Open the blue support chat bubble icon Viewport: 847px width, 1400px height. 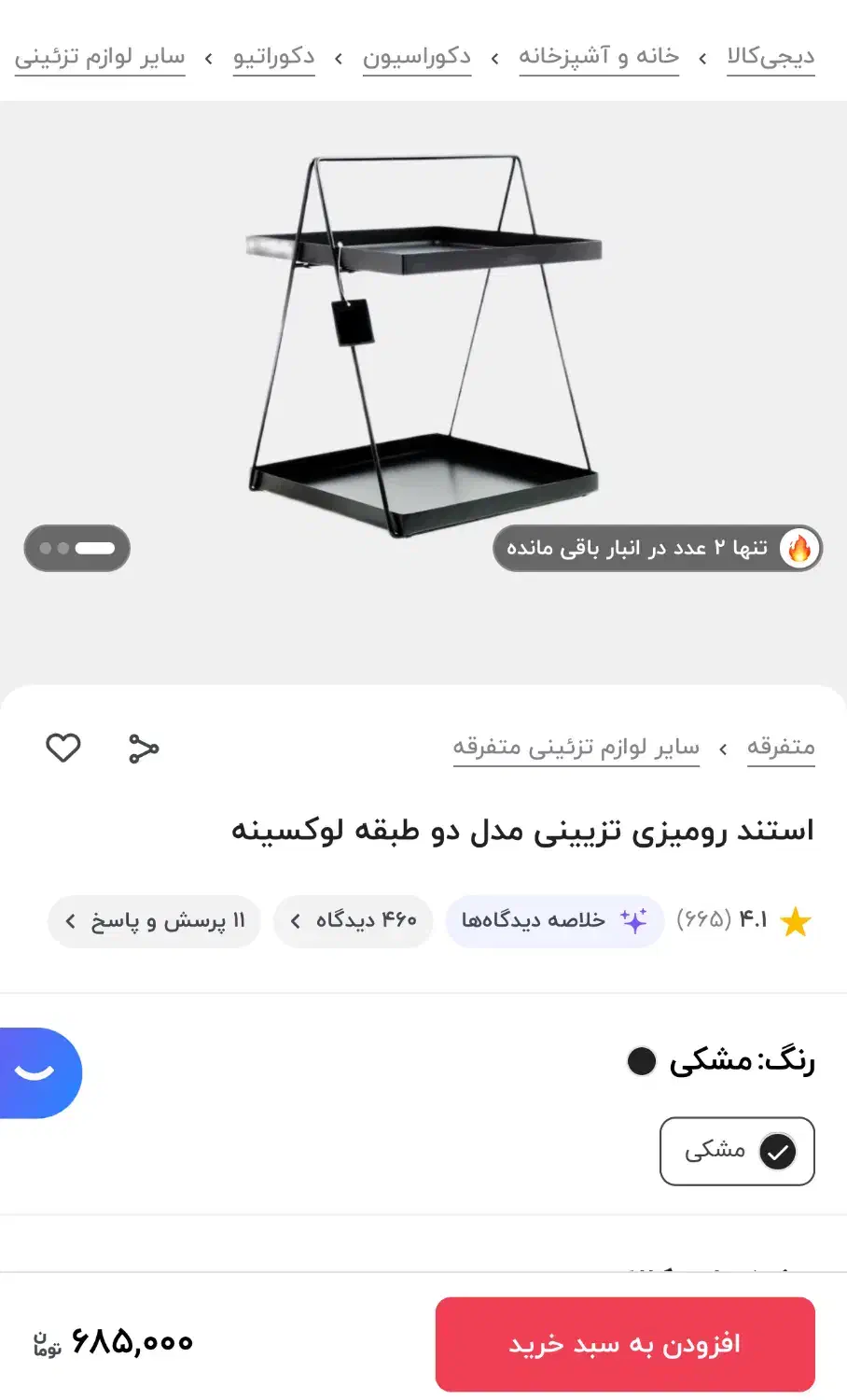[33, 1072]
